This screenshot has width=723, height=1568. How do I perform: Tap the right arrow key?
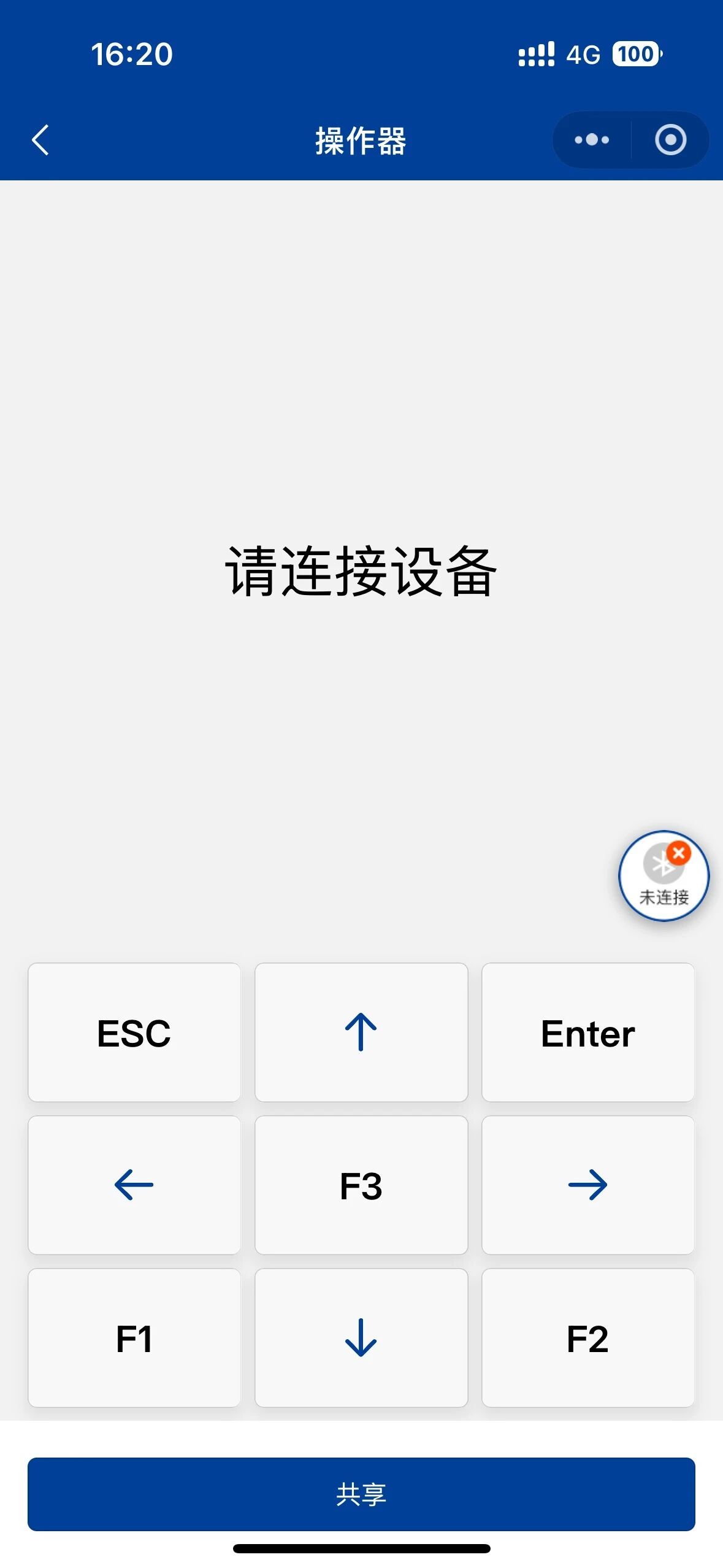pyautogui.click(x=587, y=1185)
